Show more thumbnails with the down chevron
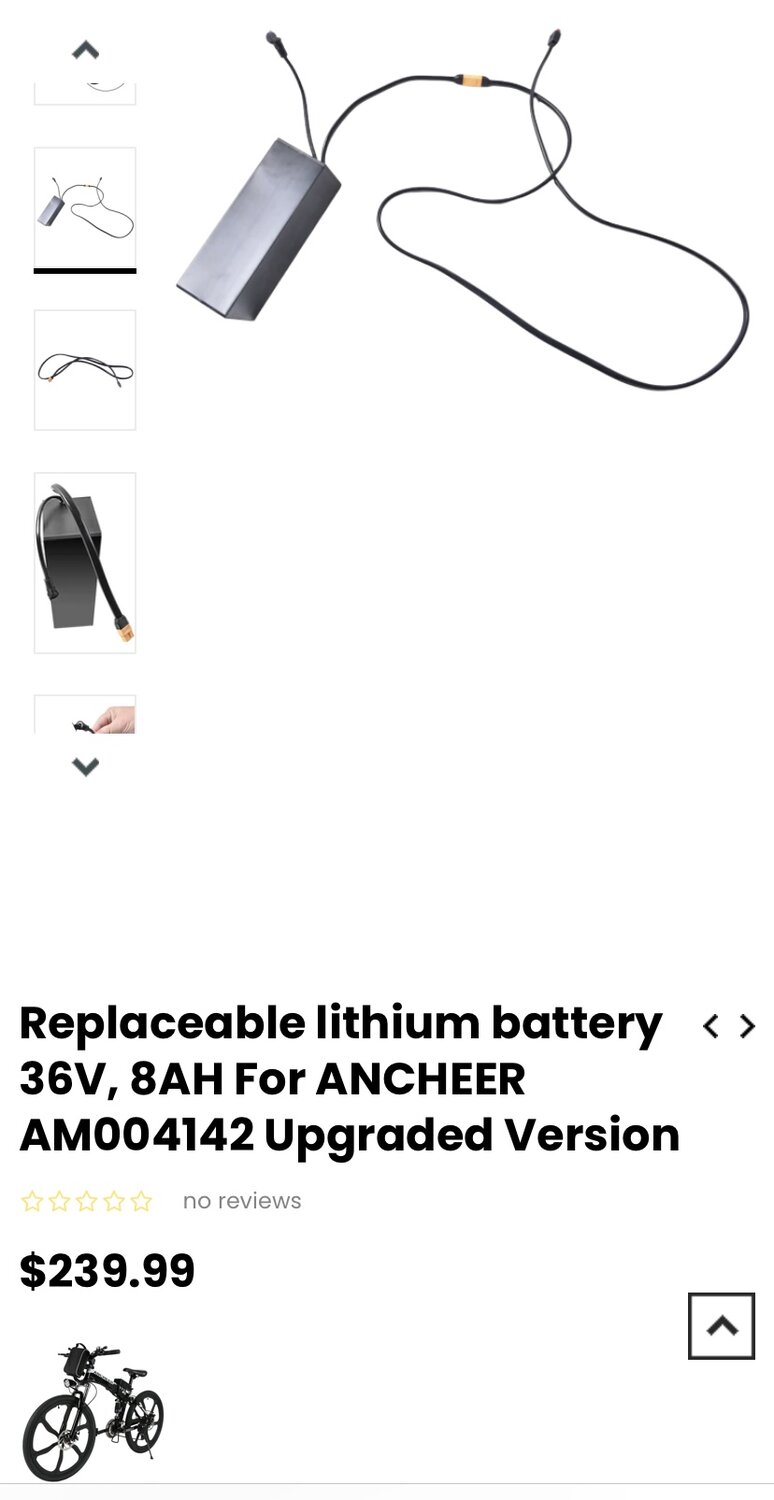 pyautogui.click(x=85, y=766)
